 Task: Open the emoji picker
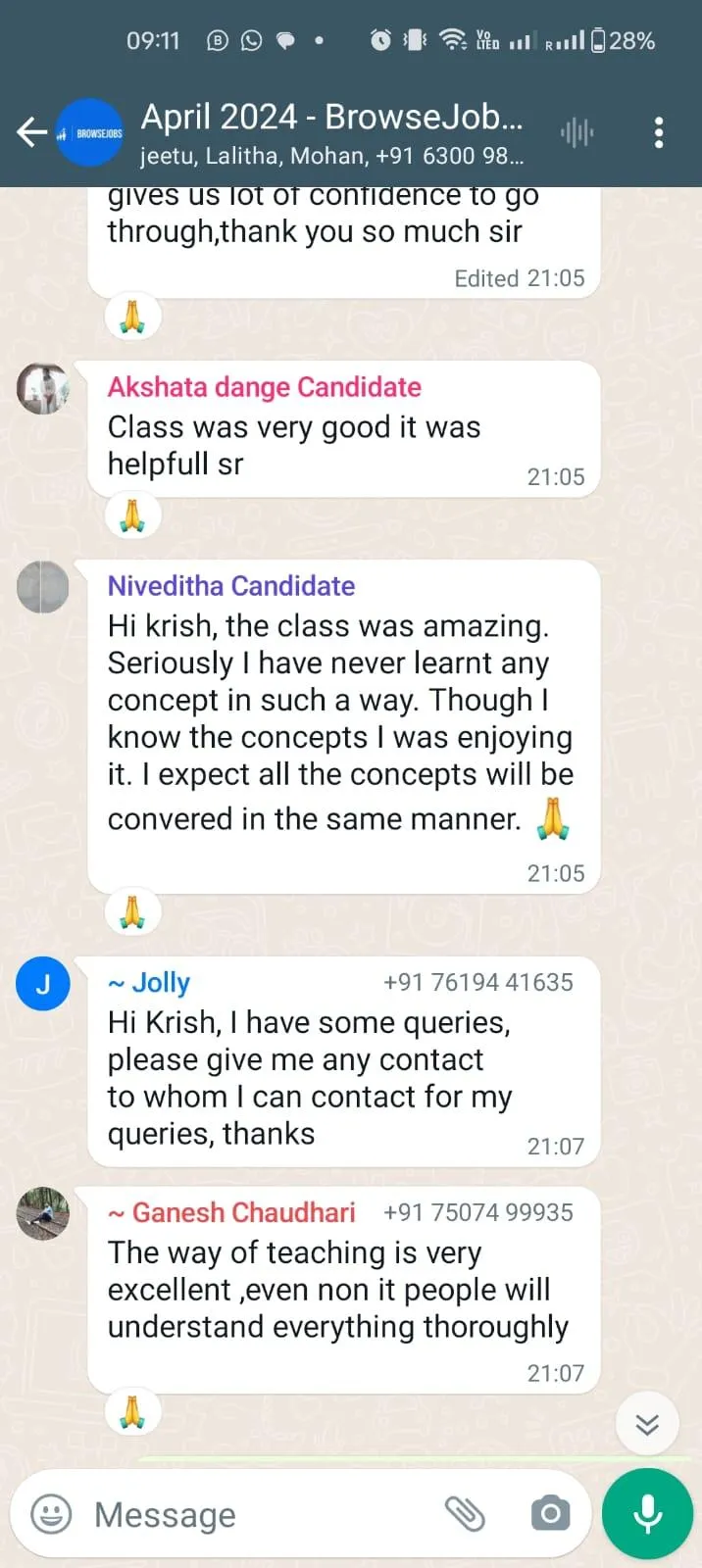coord(51,1514)
